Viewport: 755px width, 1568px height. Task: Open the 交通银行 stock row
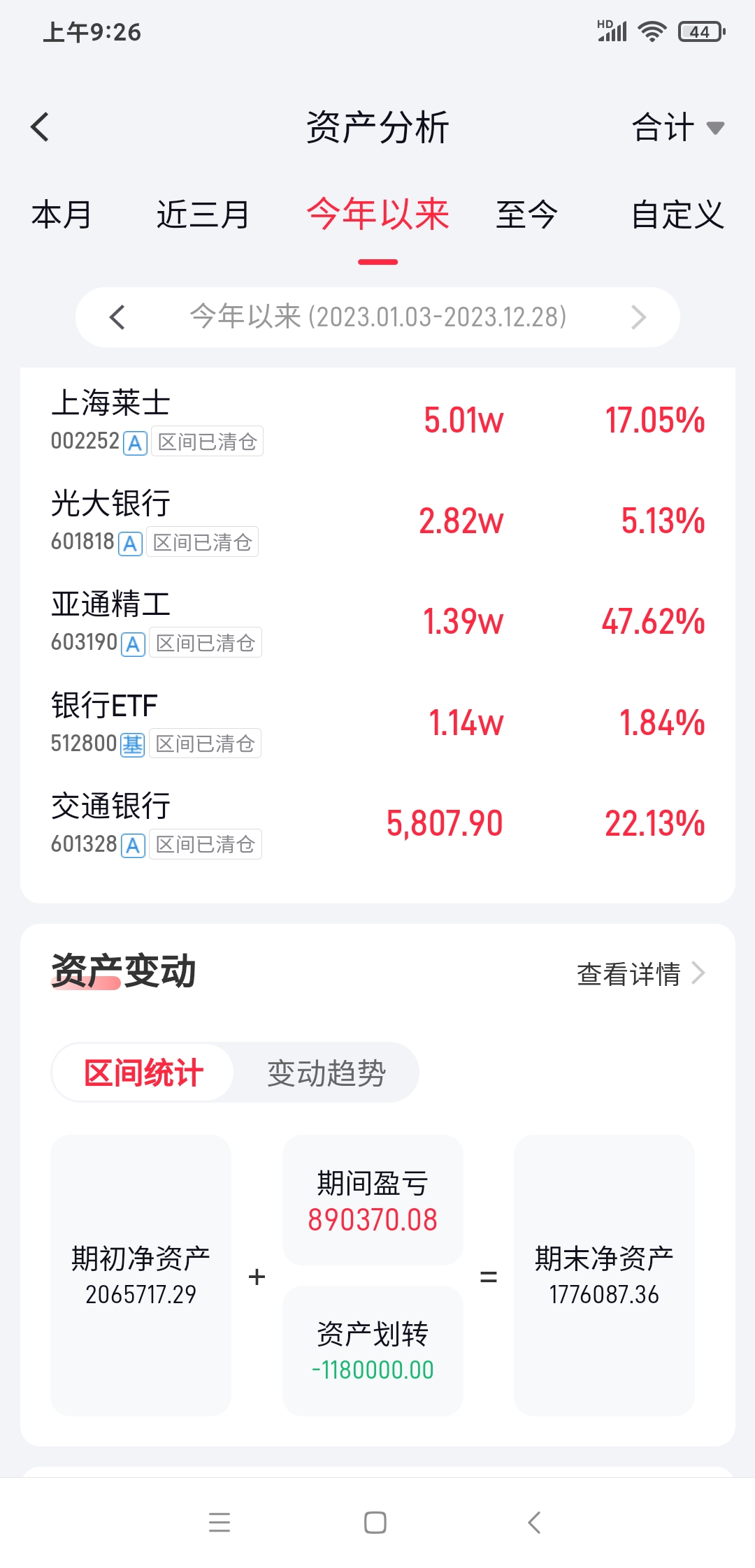(377, 823)
